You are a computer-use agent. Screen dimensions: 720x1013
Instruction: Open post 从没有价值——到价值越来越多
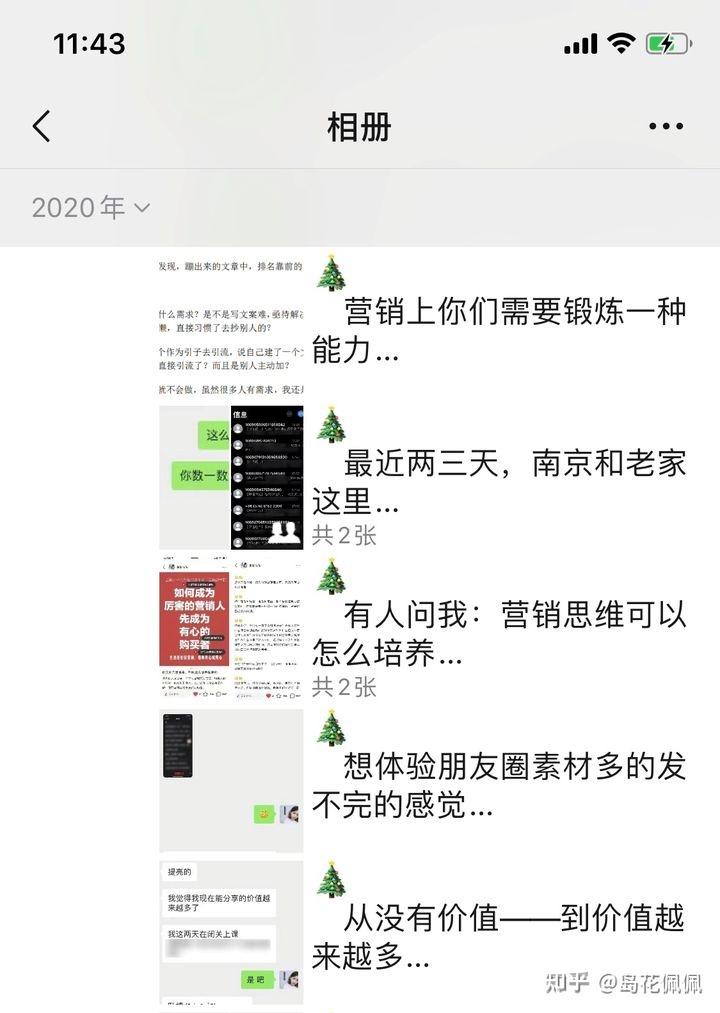click(500, 937)
